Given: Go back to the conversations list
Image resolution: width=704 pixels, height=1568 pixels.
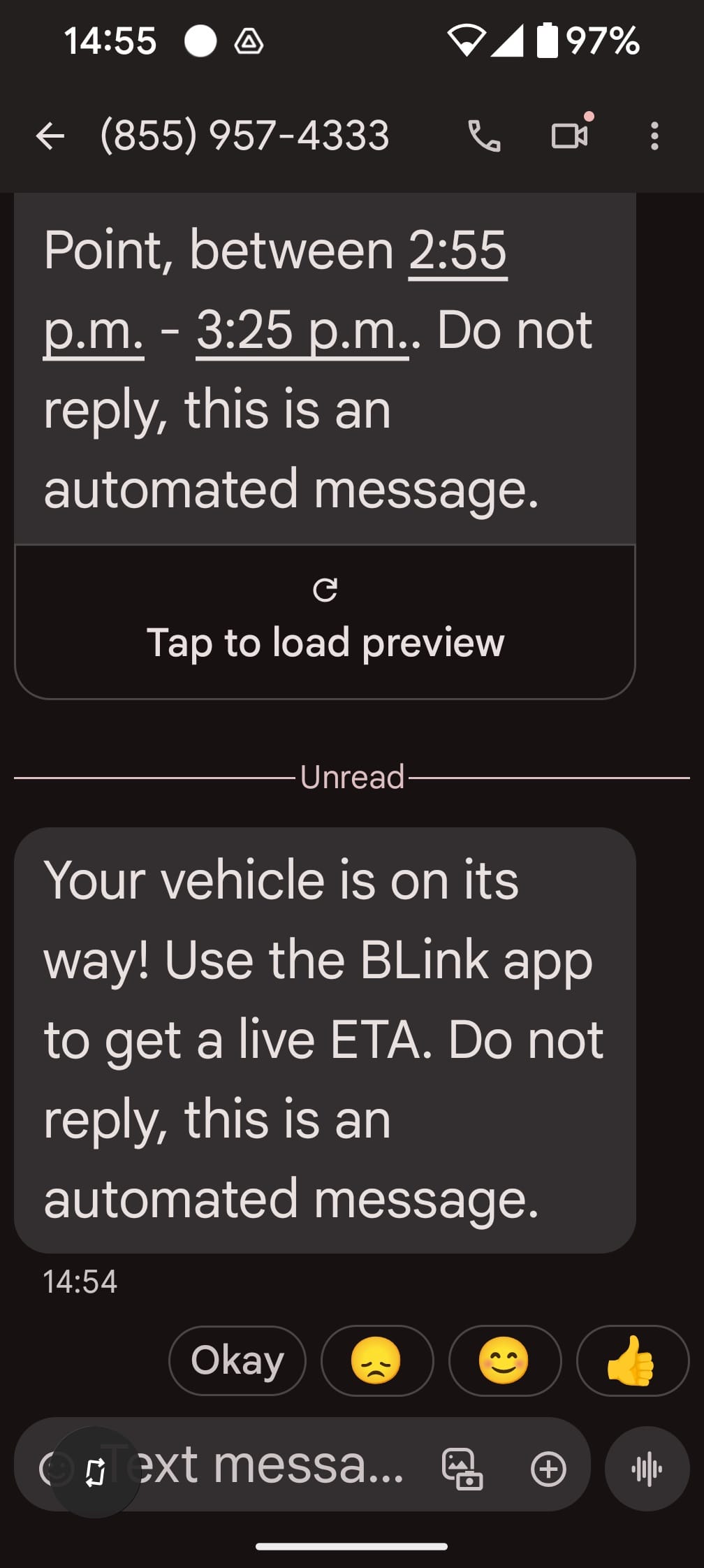Looking at the screenshot, I should tap(50, 136).
